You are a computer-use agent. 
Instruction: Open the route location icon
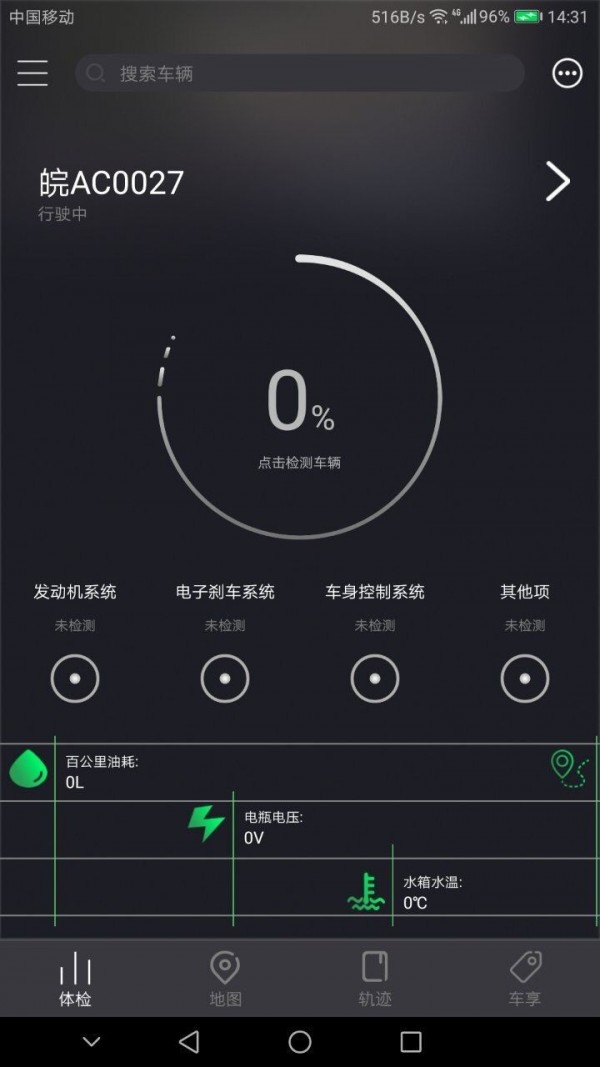pyautogui.click(x=569, y=768)
